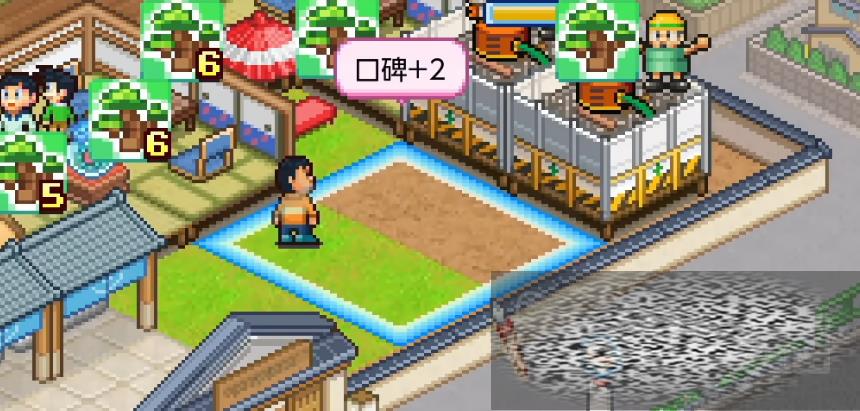The width and height of the screenshot is (860, 411).
Task: Select the blue-highlighted empty dirt plot
Action: (x=450, y=225)
